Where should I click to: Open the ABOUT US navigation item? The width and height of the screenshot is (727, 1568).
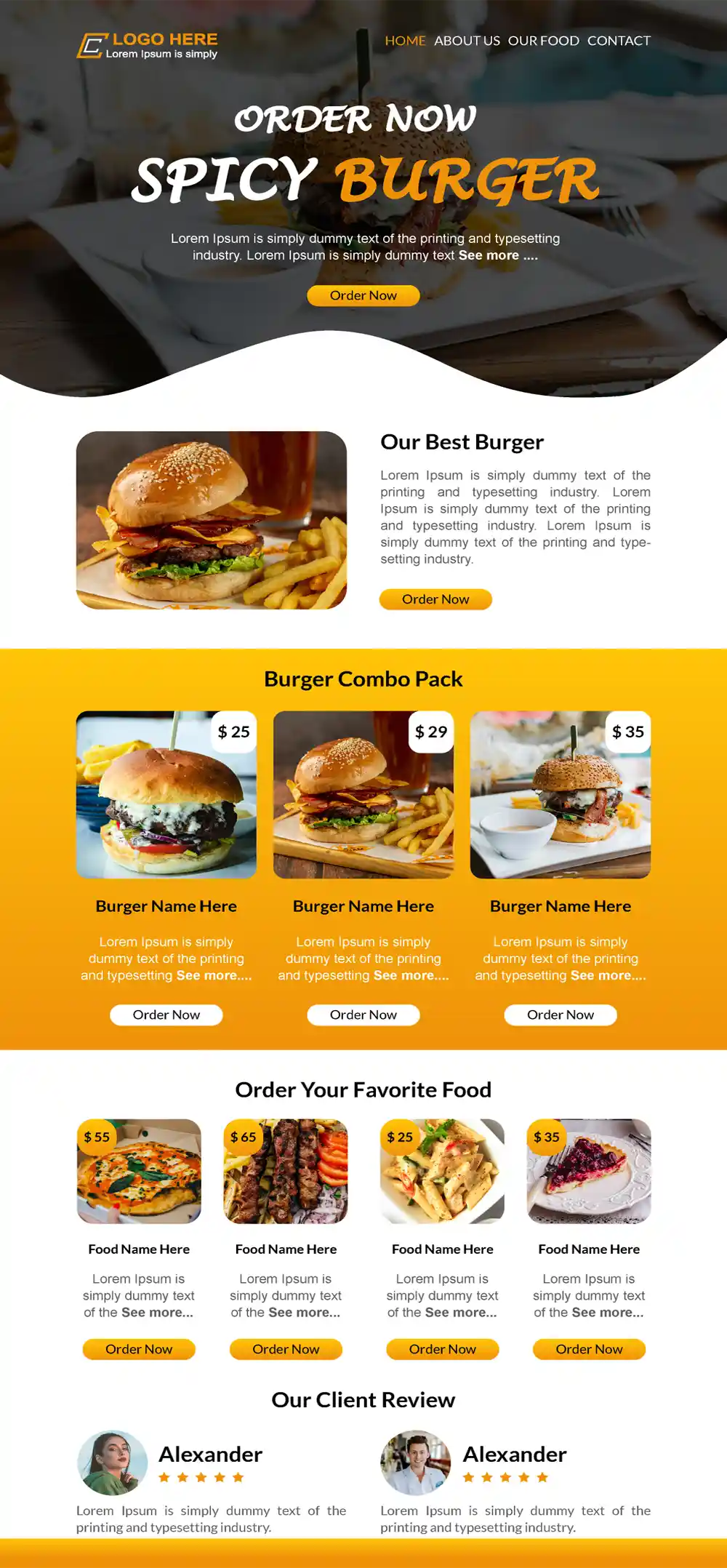tap(467, 41)
